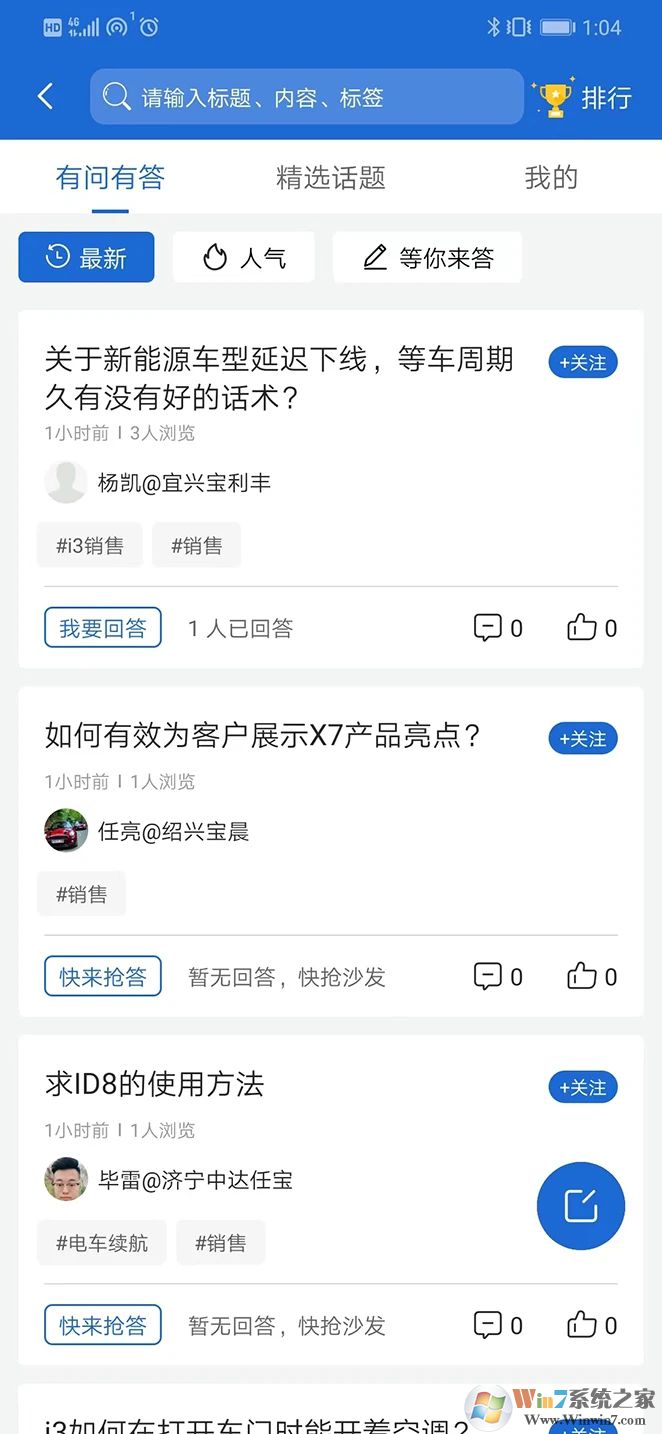Open the 排行 ranking page
662x1434 pixels.
pyautogui.click(x=585, y=97)
